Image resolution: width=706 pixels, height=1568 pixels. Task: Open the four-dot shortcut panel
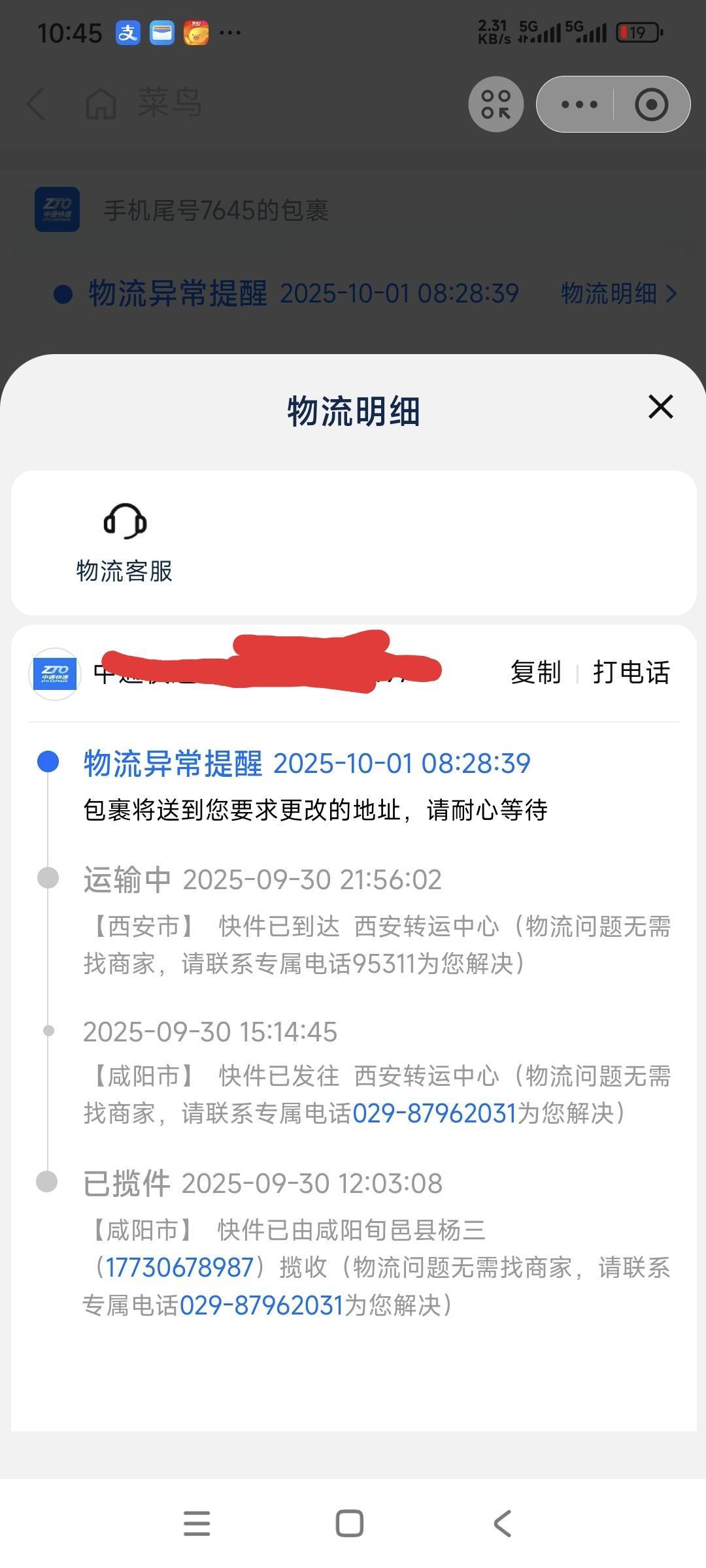[x=496, y=105]
